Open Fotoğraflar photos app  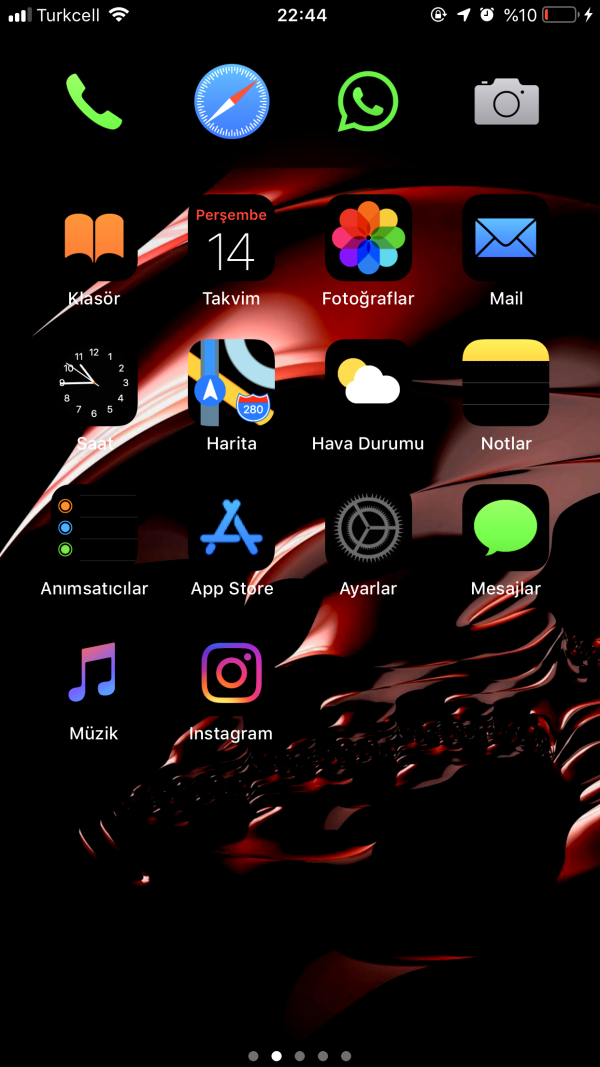tap(368, 238)
